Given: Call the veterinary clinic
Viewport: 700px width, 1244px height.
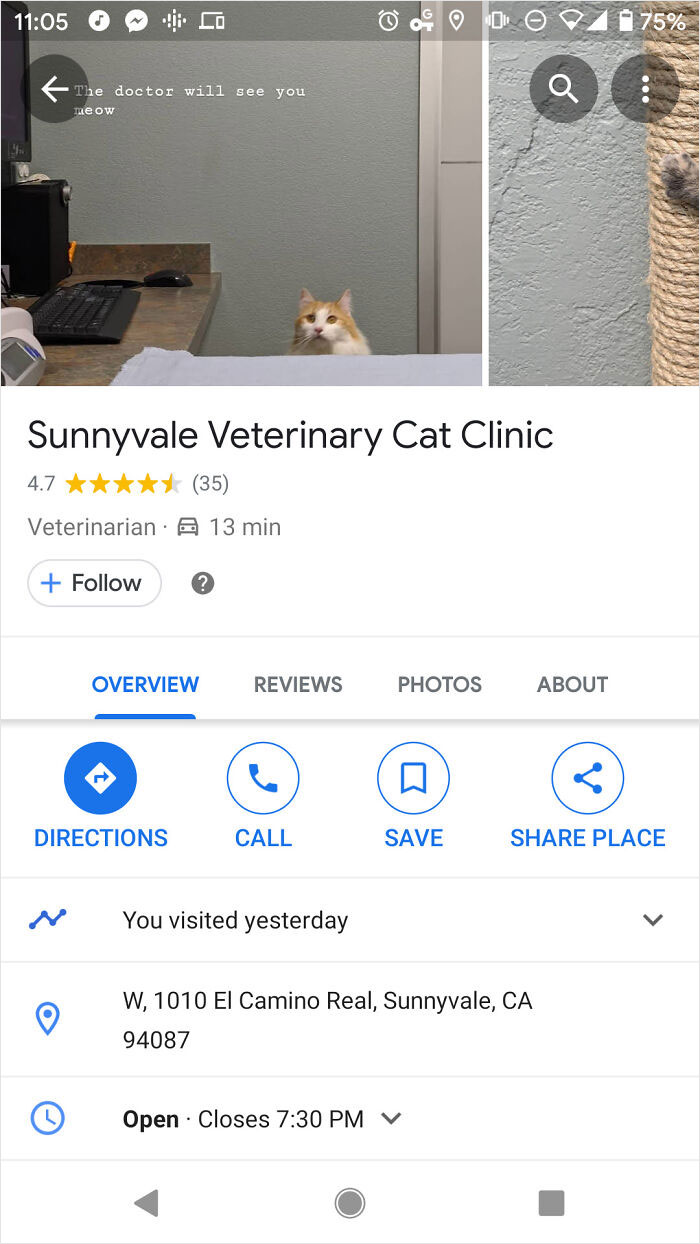Looking at the screenshot, I should [263, 797].
